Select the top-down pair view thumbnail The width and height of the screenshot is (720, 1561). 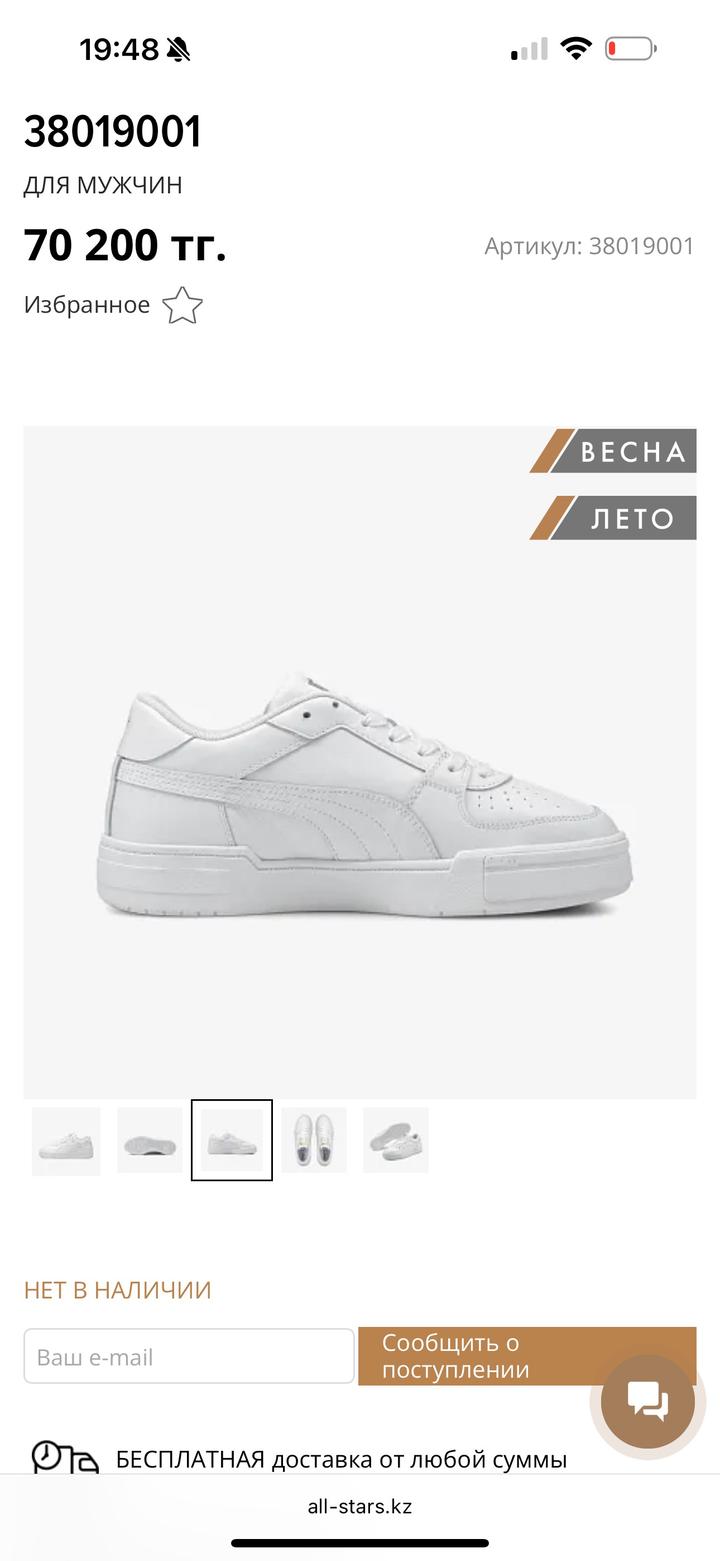point(314,1141)
